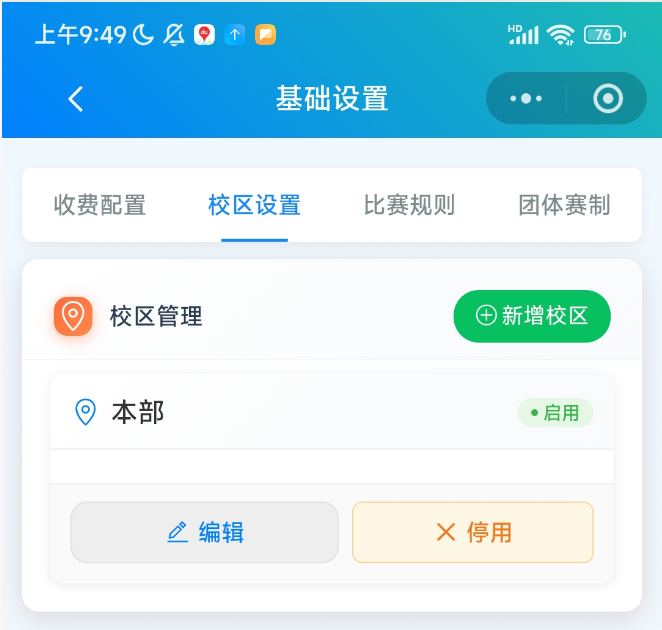Tap 停用 to disable the 本部 campus
Viewport: 662px width, 630px height.
pos(473,532)
